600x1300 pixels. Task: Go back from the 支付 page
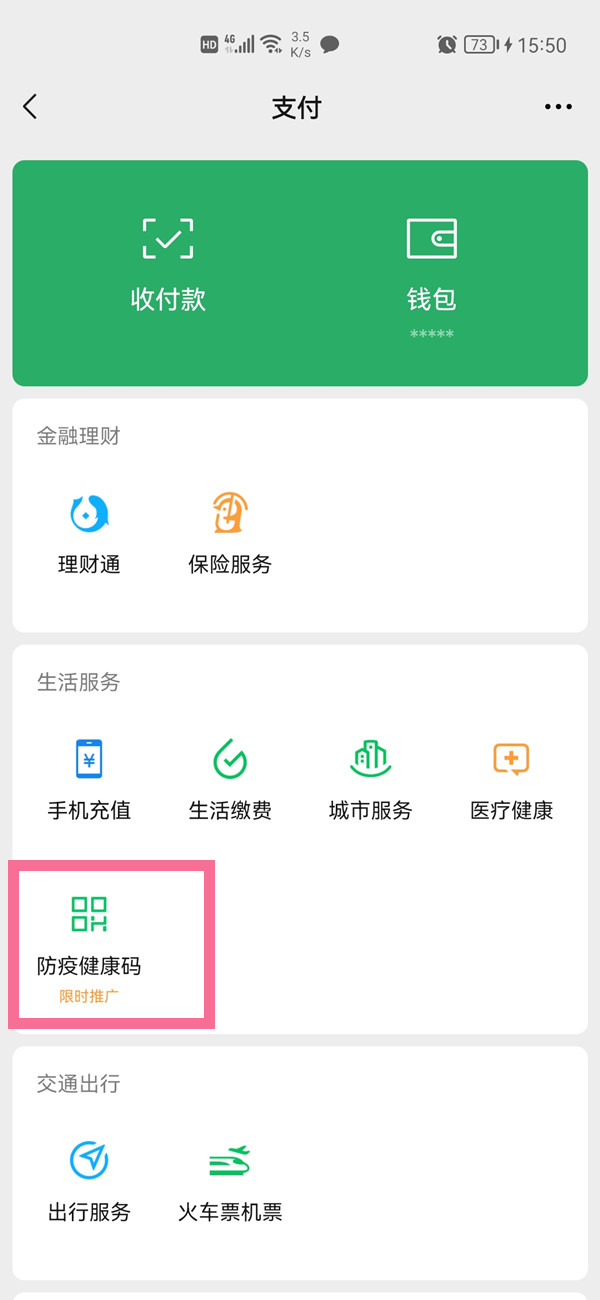pyautogui.click(x=30, y=107)
